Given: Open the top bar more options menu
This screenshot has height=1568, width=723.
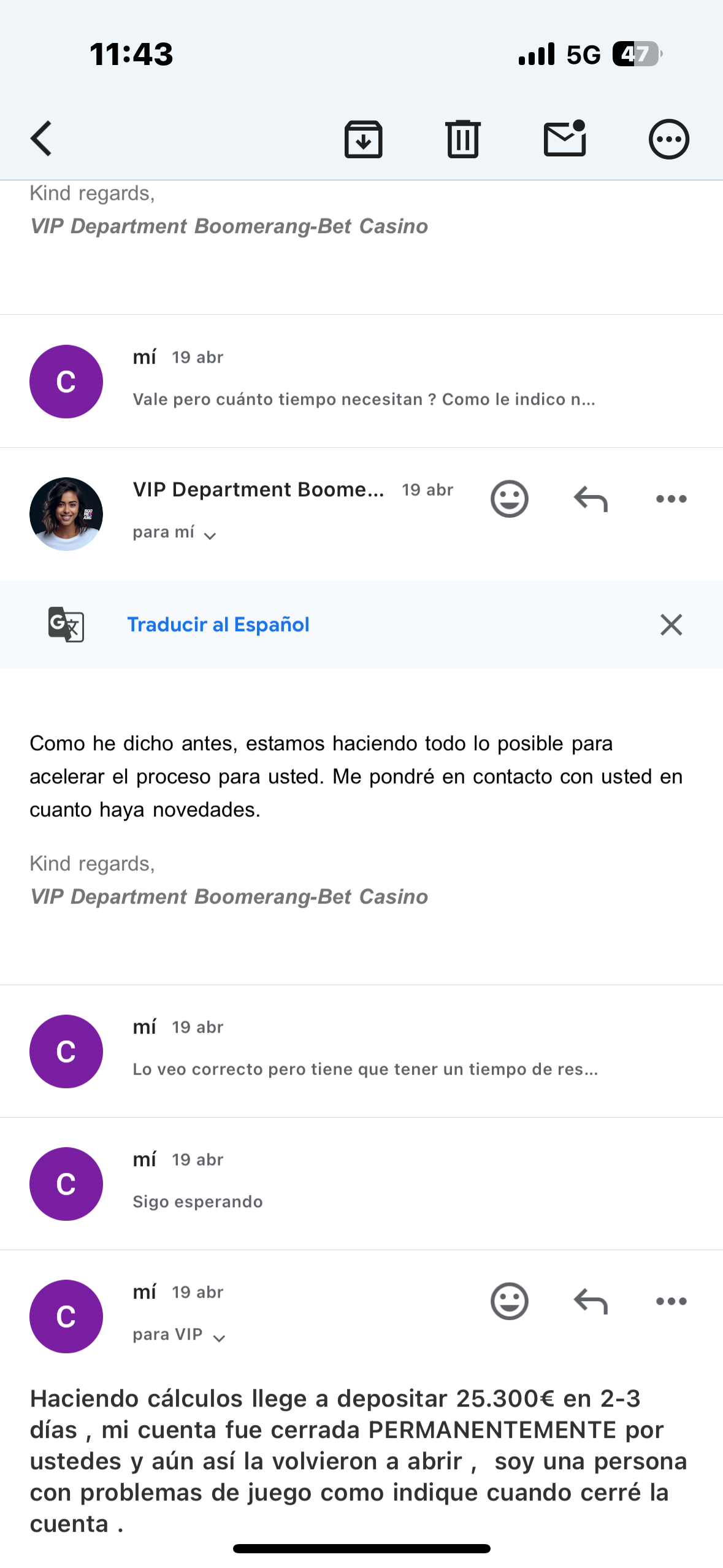Looking at the screenshot, I should (x=668, y=139).
